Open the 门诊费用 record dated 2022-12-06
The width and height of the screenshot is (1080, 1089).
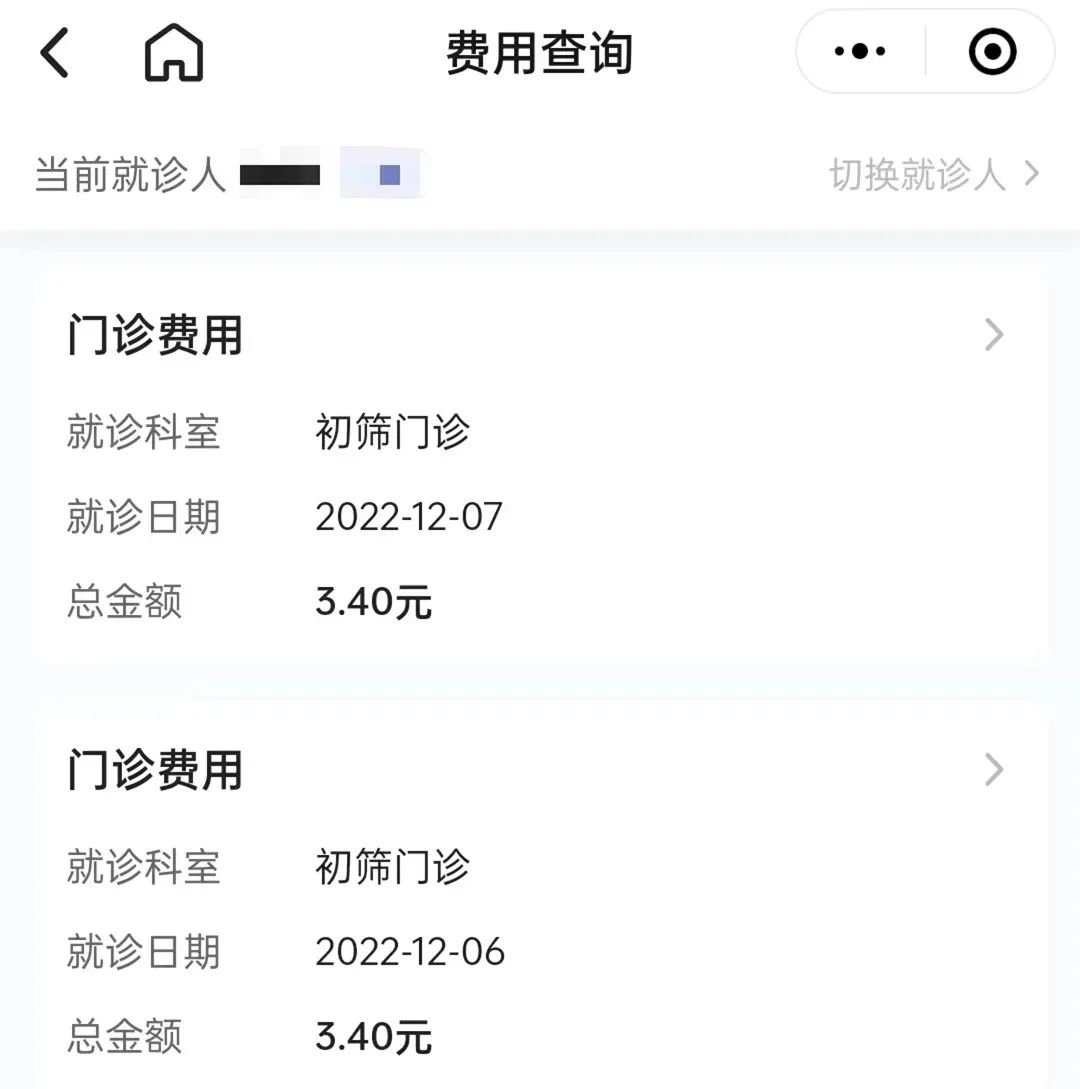(540, 898)
